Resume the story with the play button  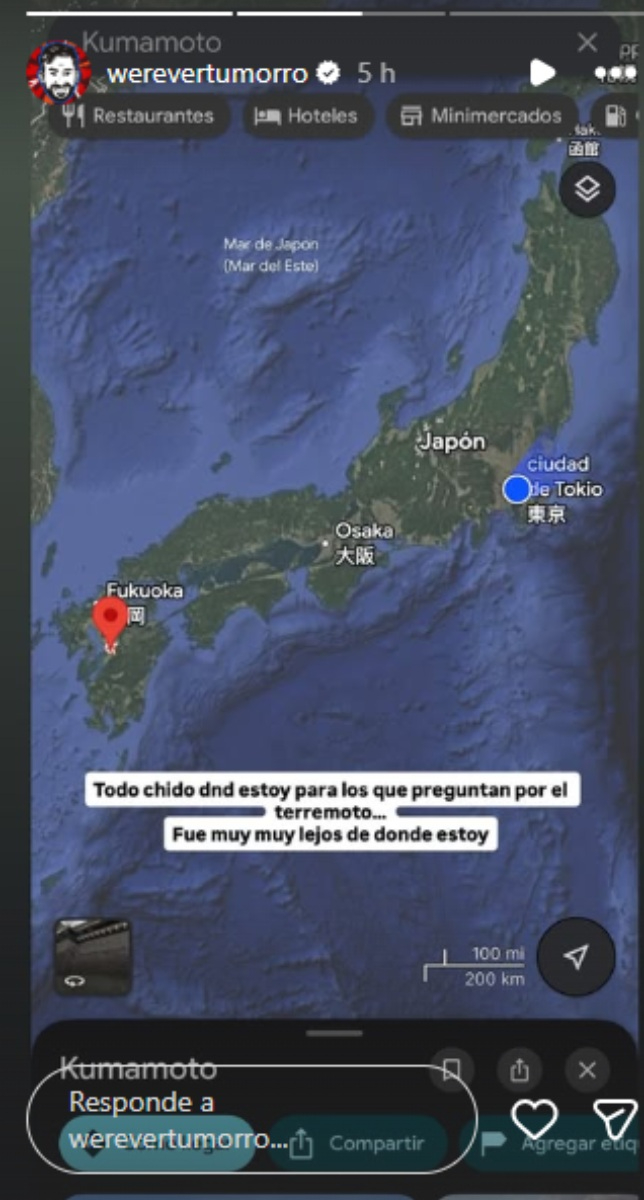tap(541, 72)
